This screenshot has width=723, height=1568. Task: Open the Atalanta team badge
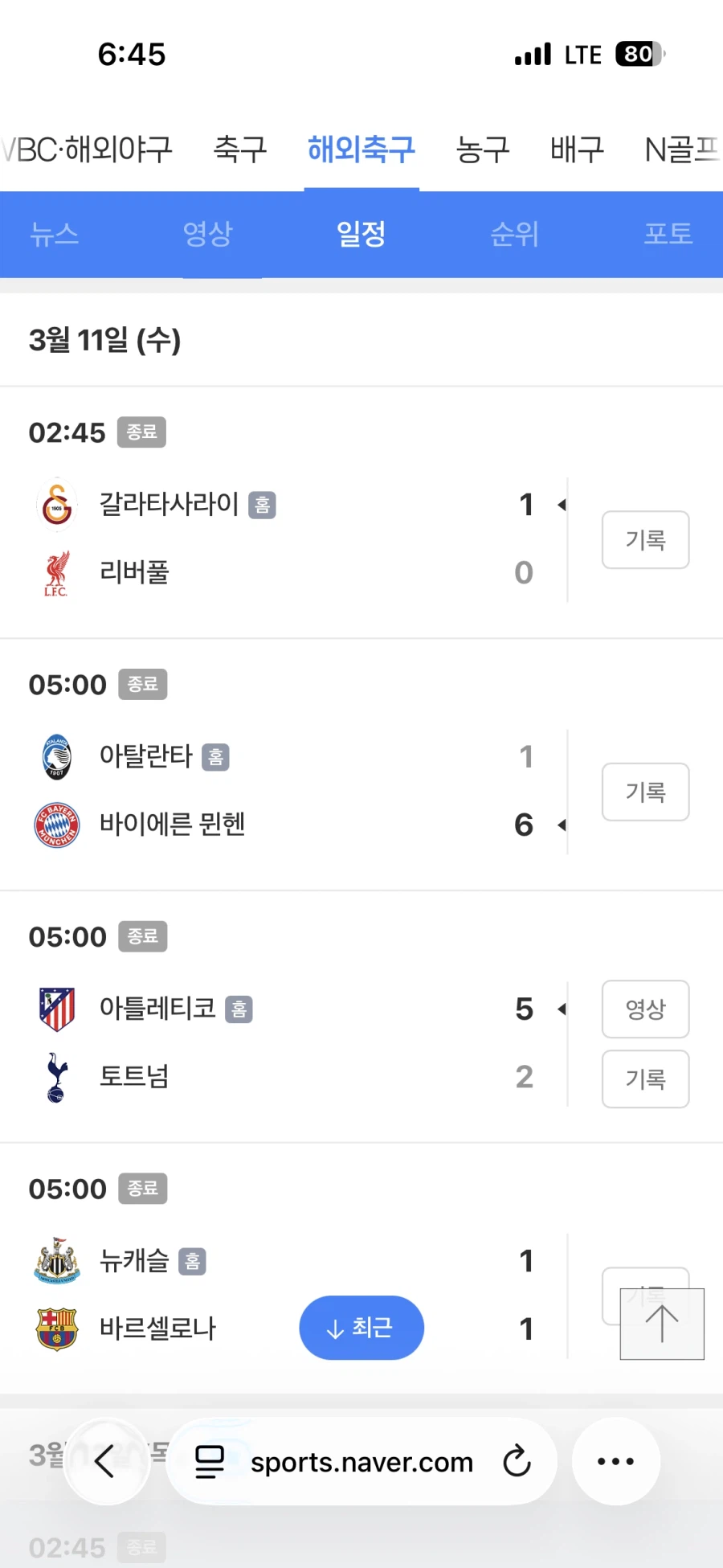(x=56, y=756)
